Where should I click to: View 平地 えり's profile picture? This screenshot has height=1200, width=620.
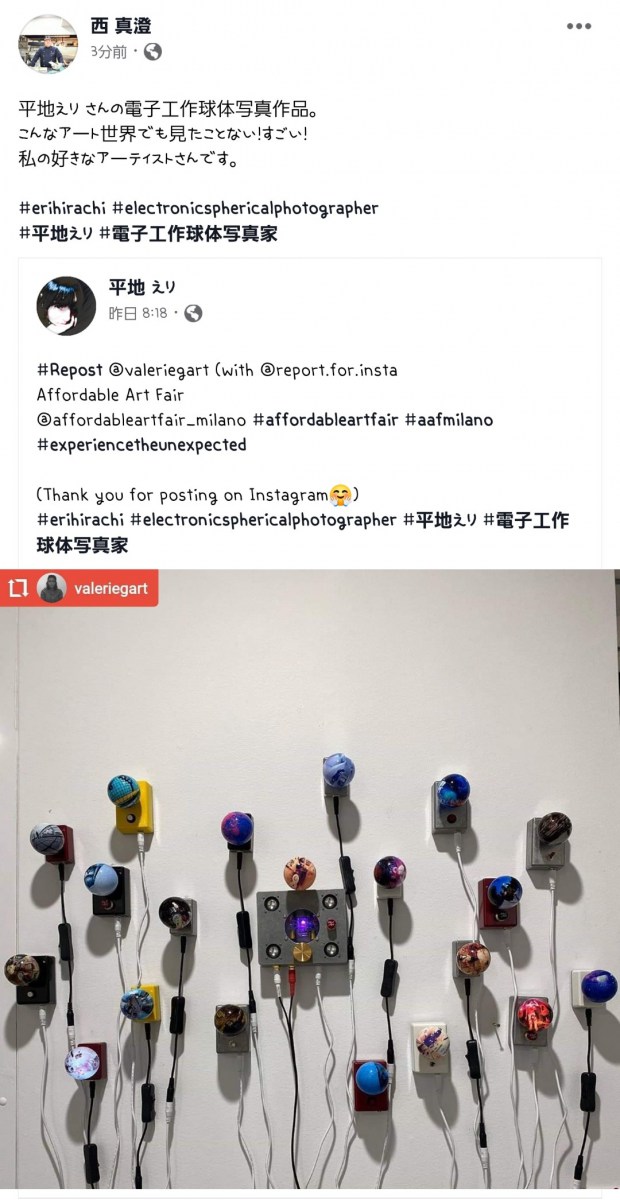(x=66, y=305)
